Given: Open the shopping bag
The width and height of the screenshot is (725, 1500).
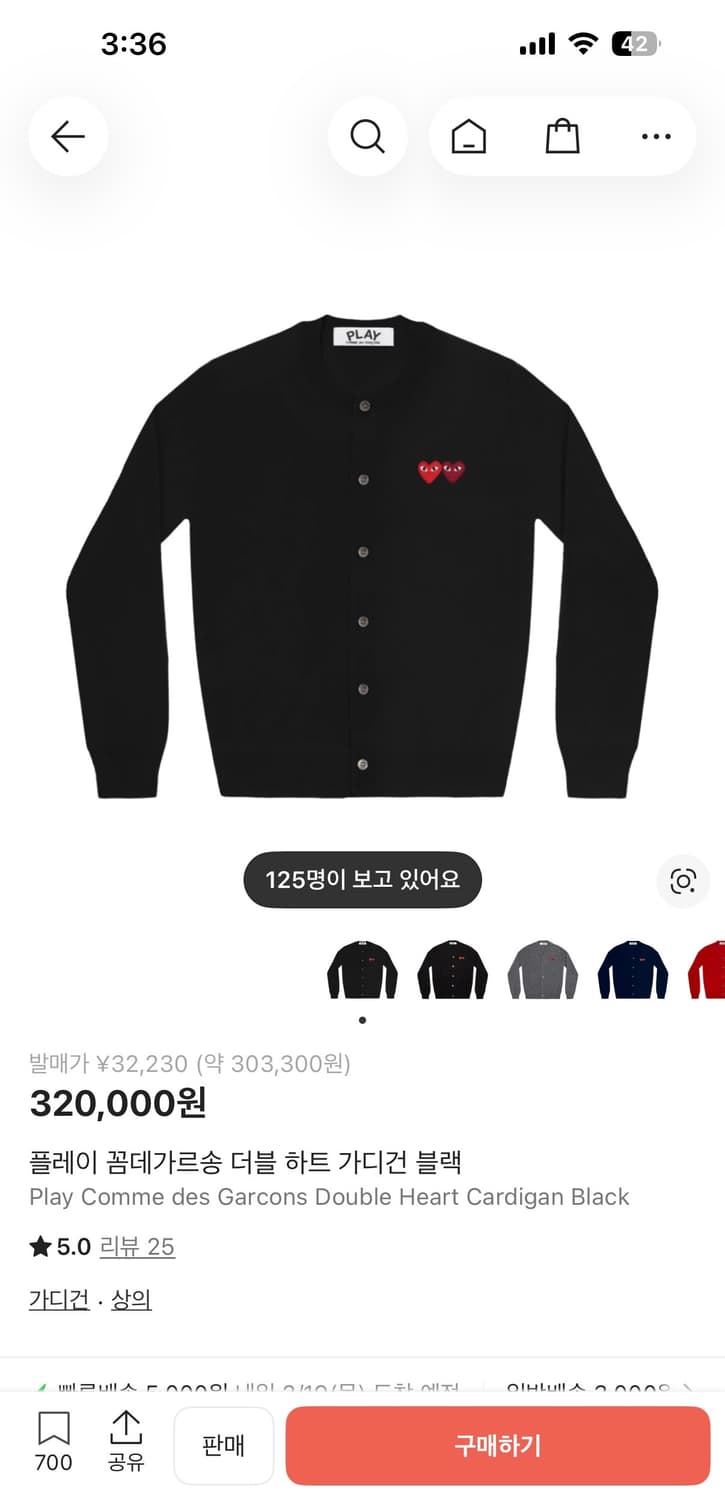Looking at the screenshot, I should tap(561, 136).
